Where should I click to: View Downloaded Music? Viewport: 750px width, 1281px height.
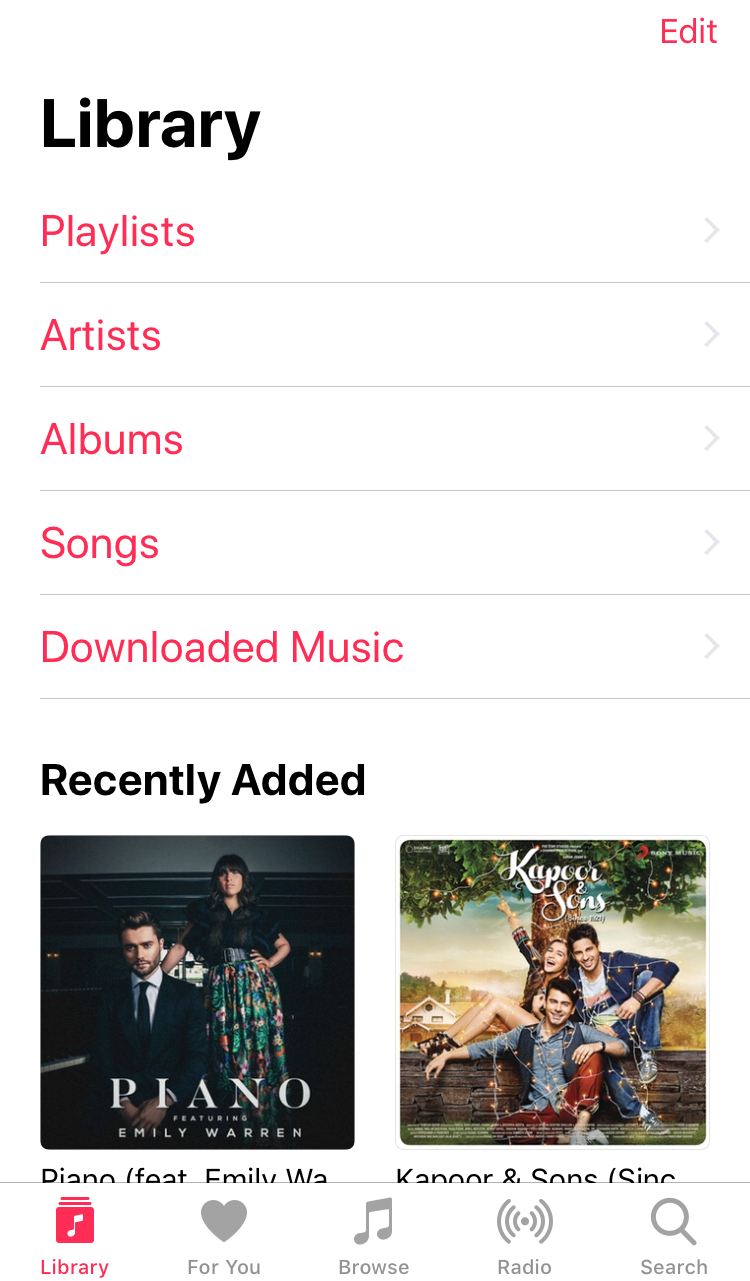(375, 648)
